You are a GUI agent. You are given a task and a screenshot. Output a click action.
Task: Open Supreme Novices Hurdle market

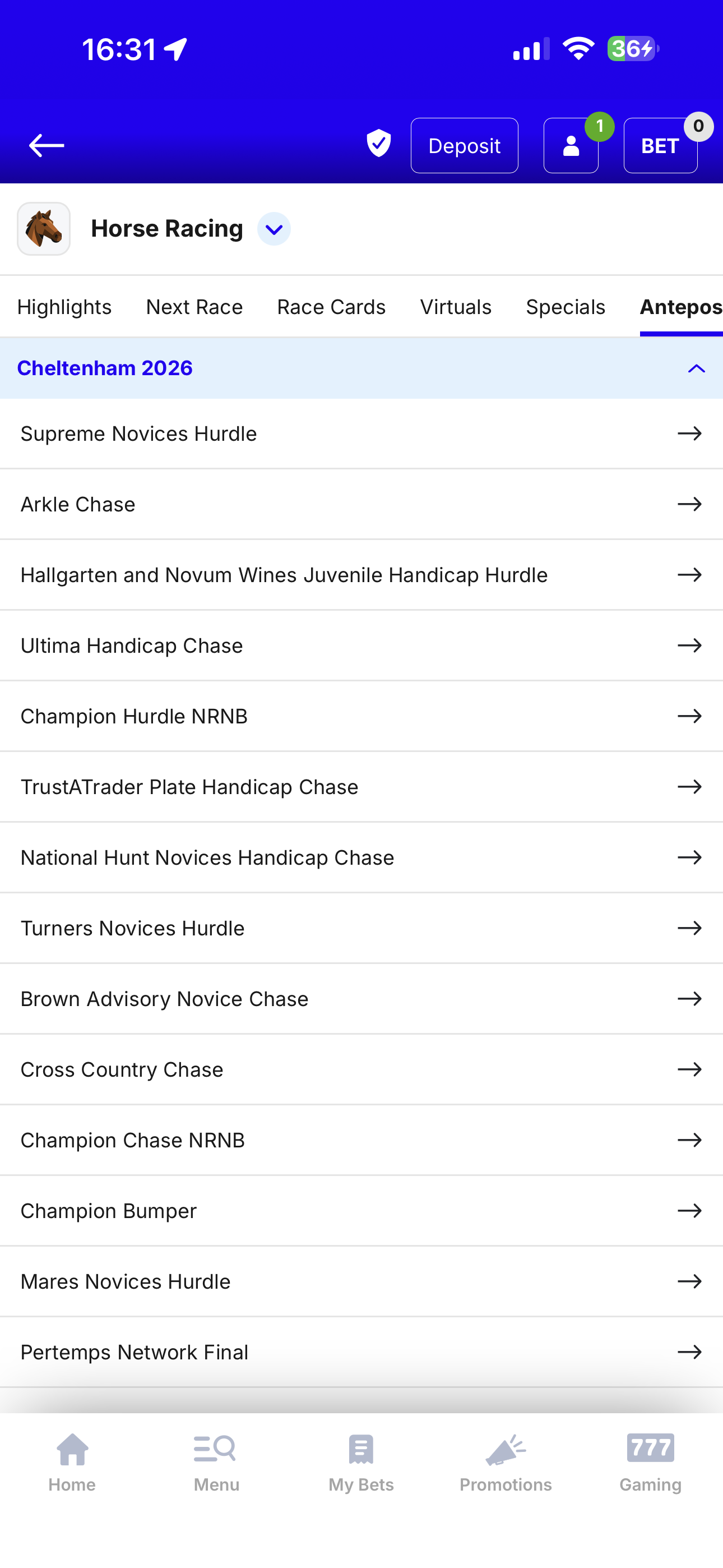[361, 433]
